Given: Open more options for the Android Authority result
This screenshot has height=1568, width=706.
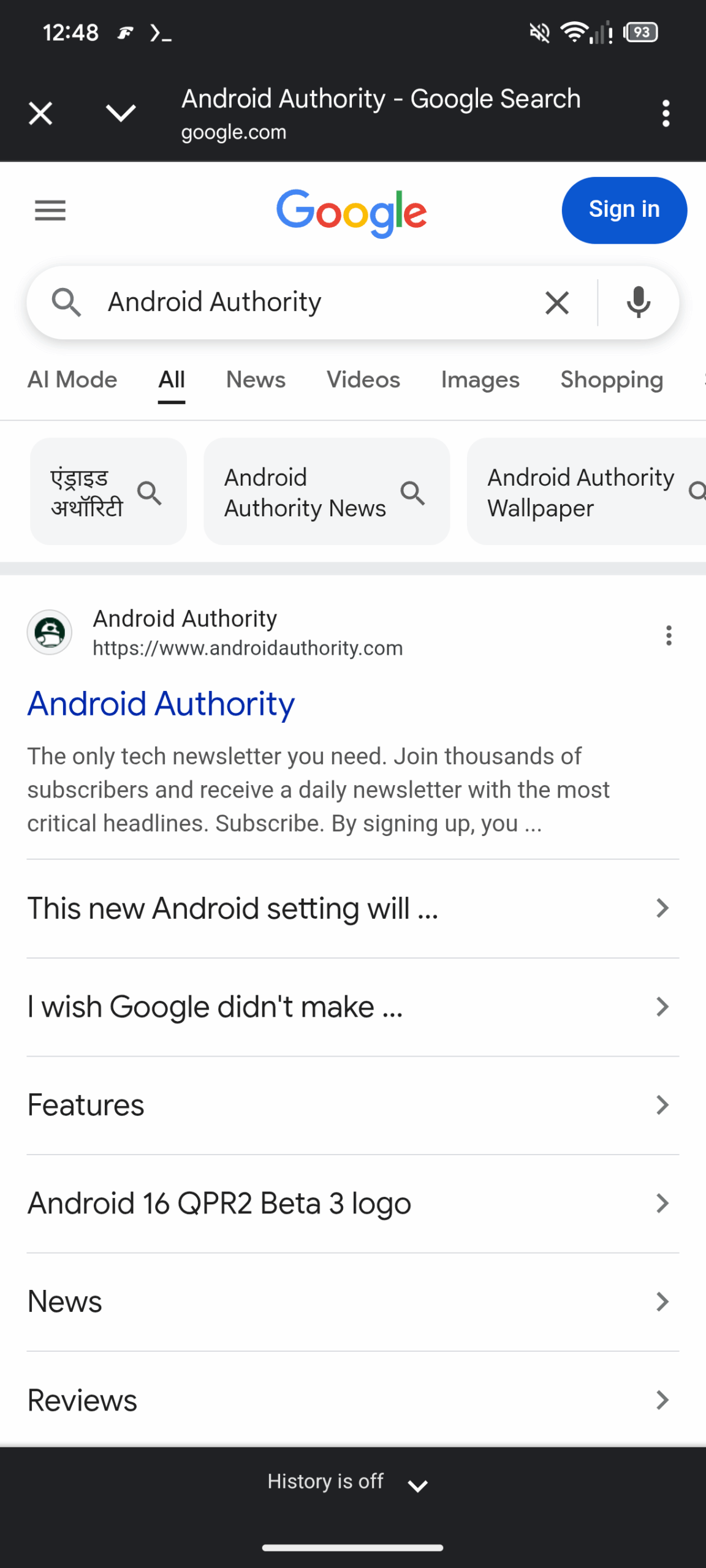Looking at the screenshot, I should 669,635.
